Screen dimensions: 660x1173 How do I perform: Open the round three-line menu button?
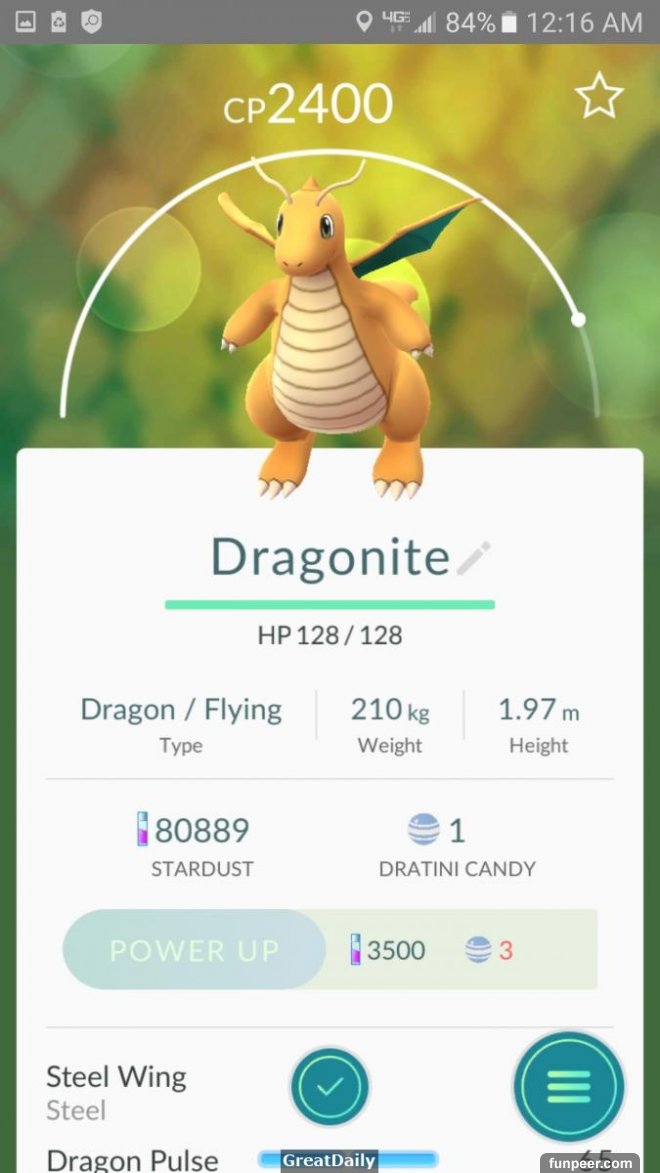[568, 1086]
